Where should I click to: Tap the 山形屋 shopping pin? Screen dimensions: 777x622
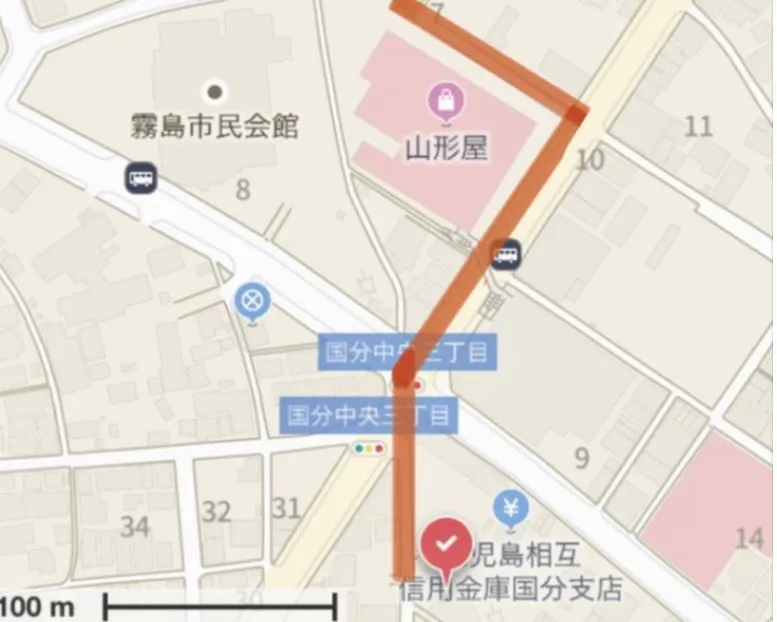click(x=441, y=101)
